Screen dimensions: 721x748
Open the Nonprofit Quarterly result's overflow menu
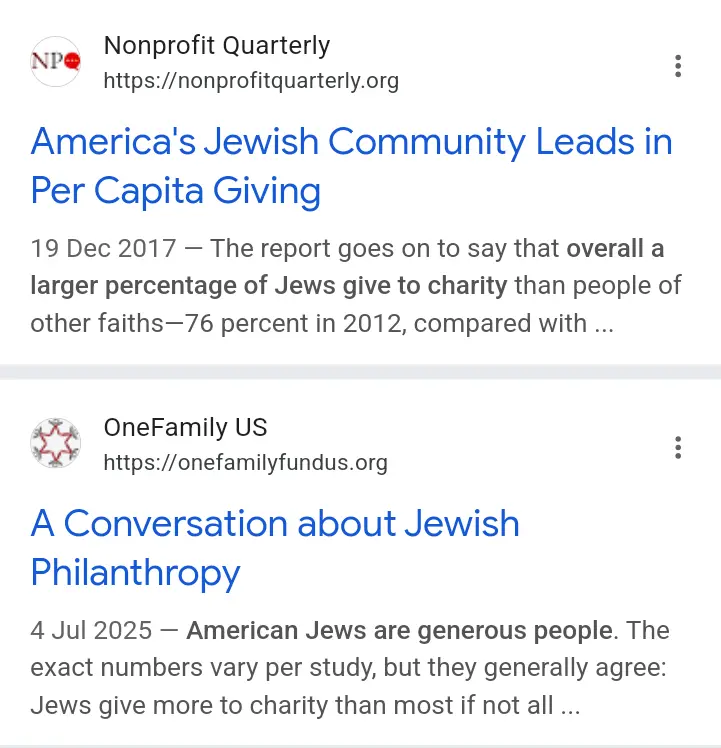tap(678, 66)
